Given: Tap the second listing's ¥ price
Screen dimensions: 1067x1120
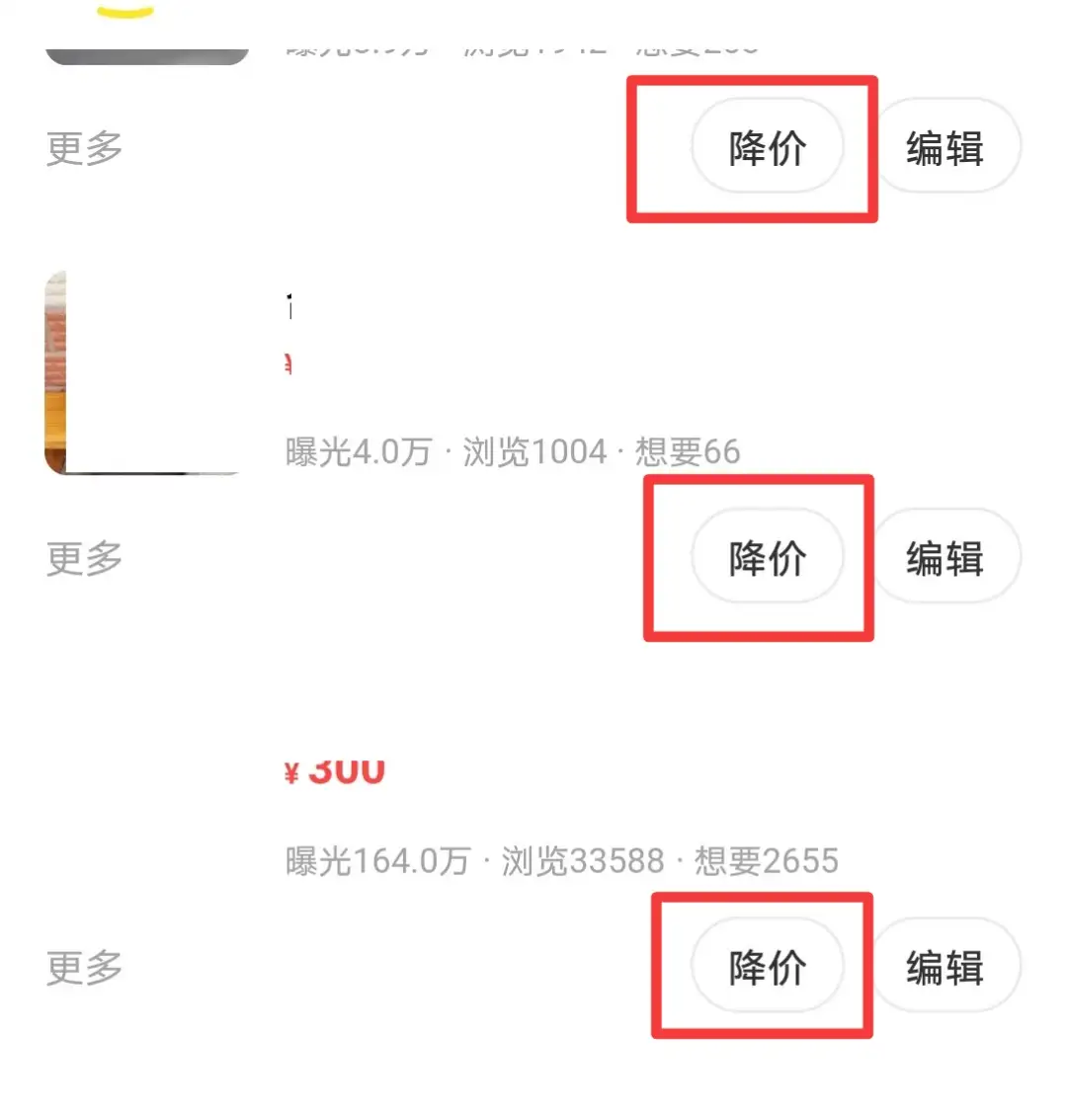Looking at the screenshot, I should (x=288, y=364).
